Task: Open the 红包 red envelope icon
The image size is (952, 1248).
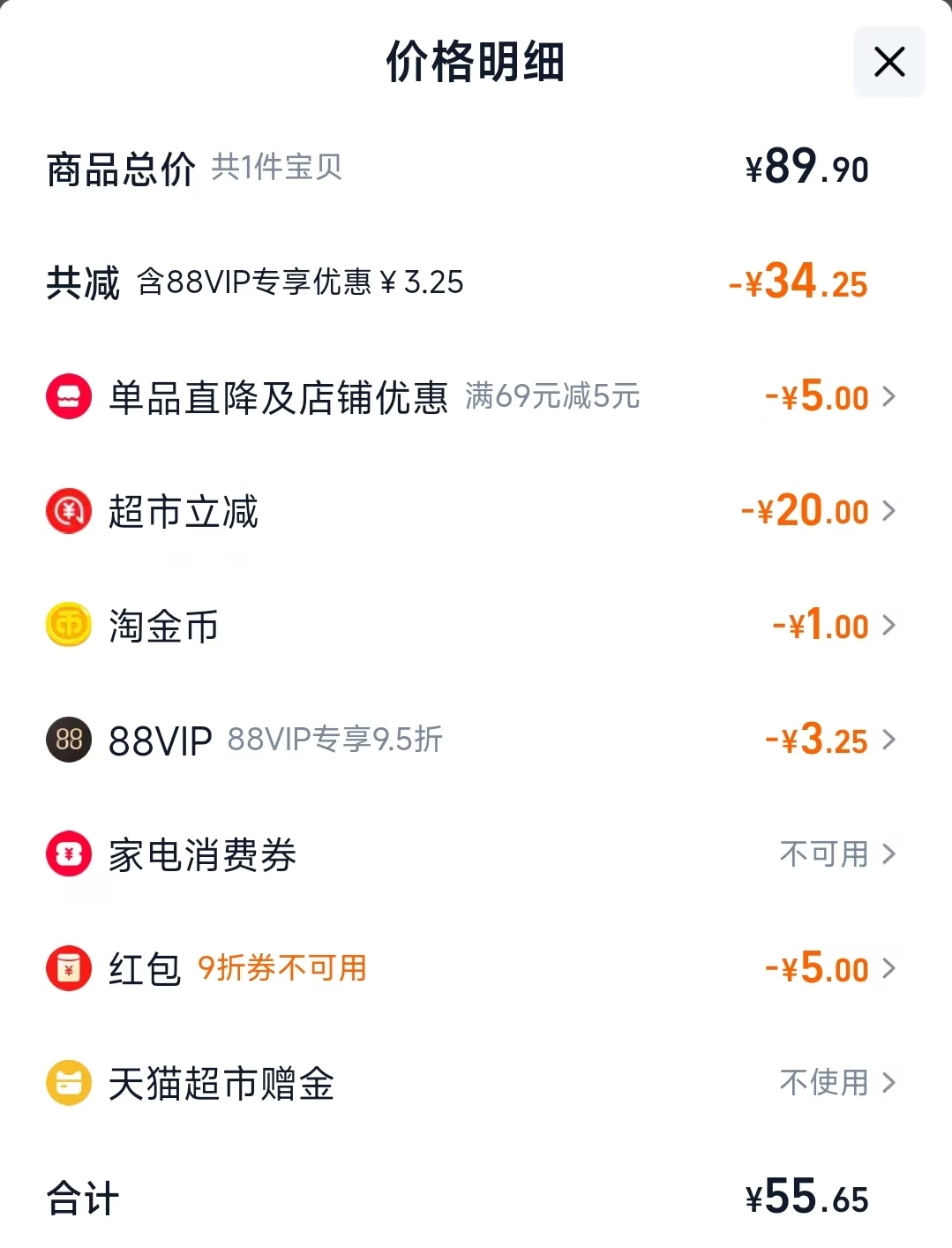Action: [x=68, y=967]
